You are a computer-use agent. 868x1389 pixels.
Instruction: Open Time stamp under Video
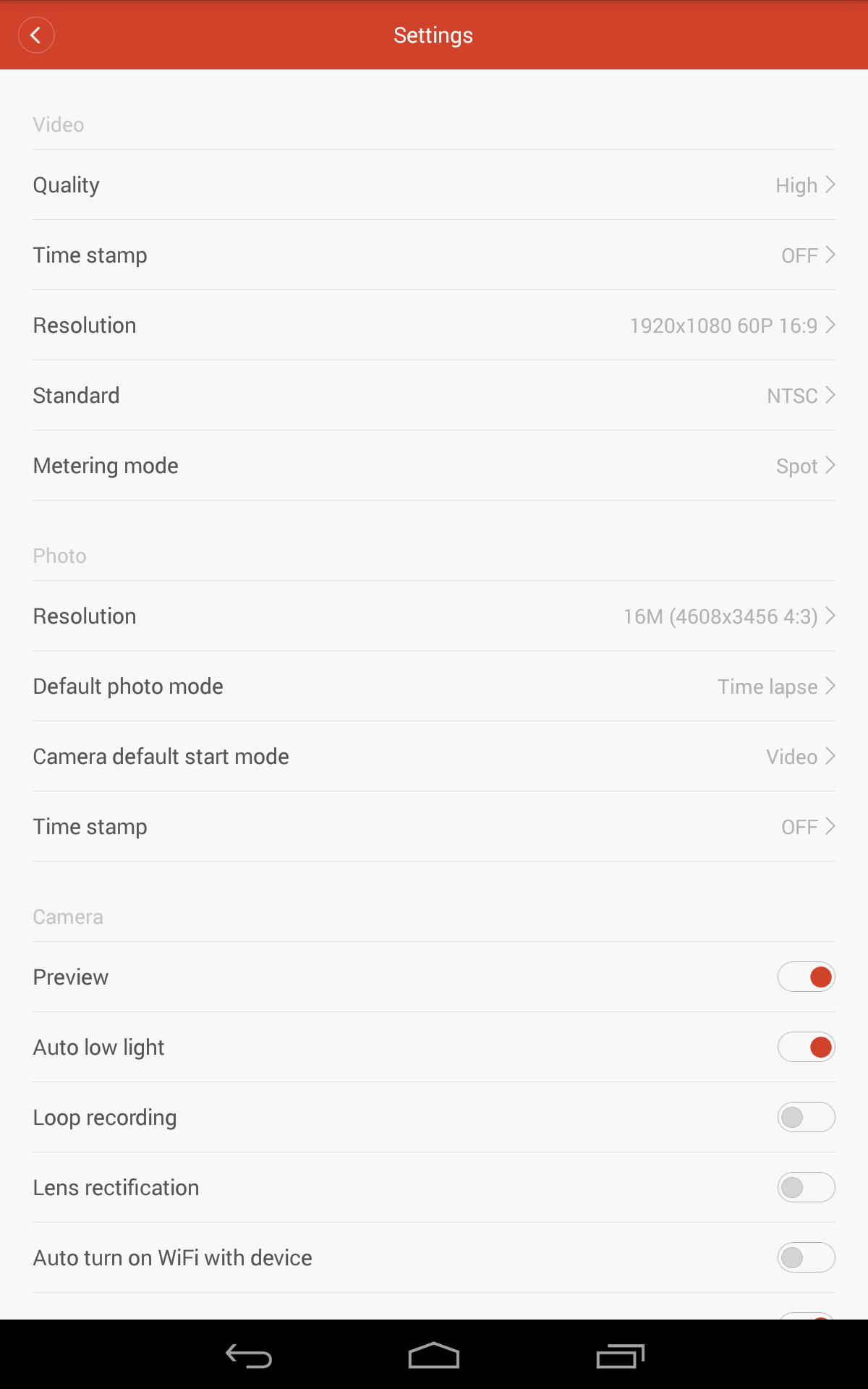pyautogui.click(x=434, y=255)
